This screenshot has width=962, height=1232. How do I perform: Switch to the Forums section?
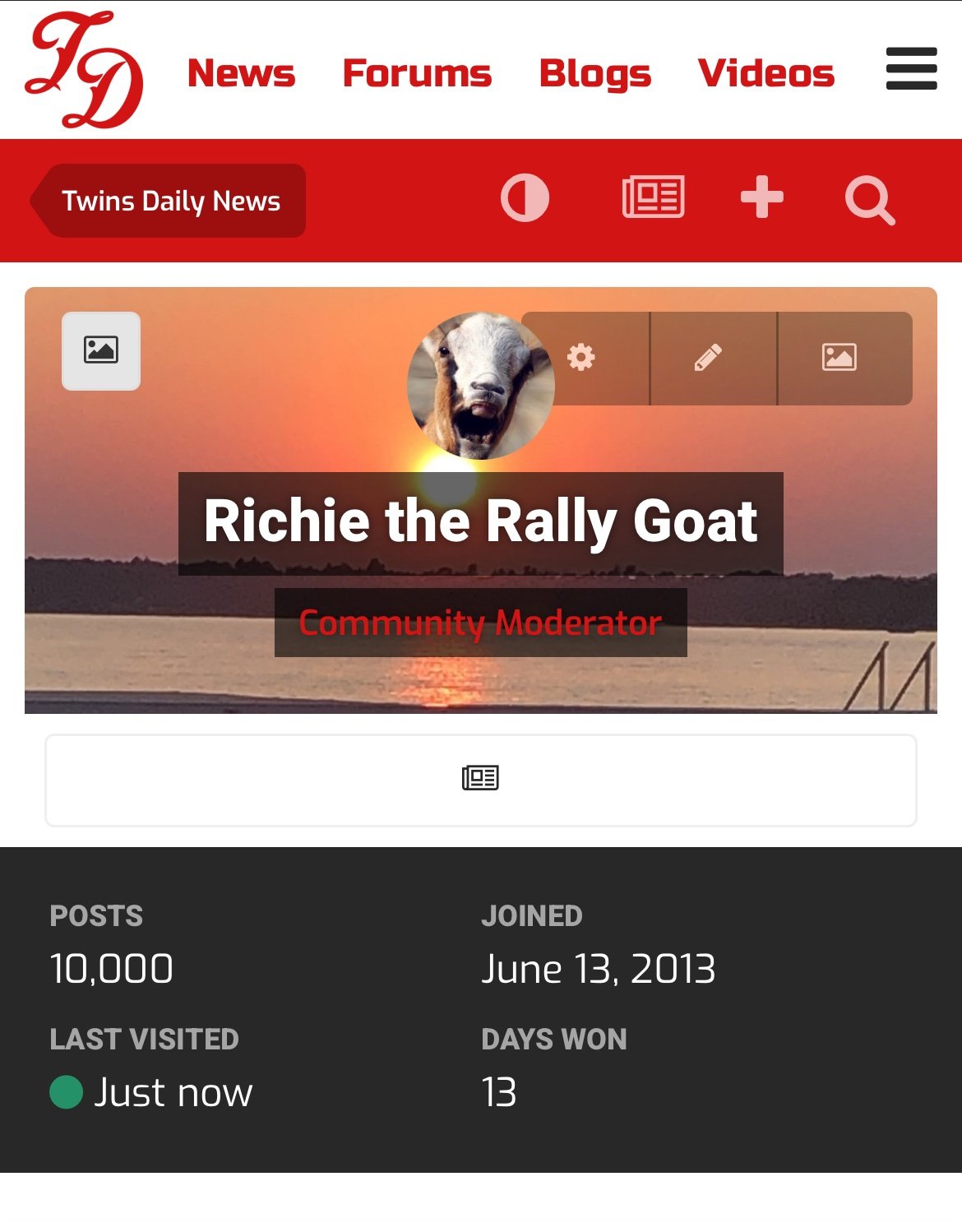pyautogui.click(x=417, y=73)
